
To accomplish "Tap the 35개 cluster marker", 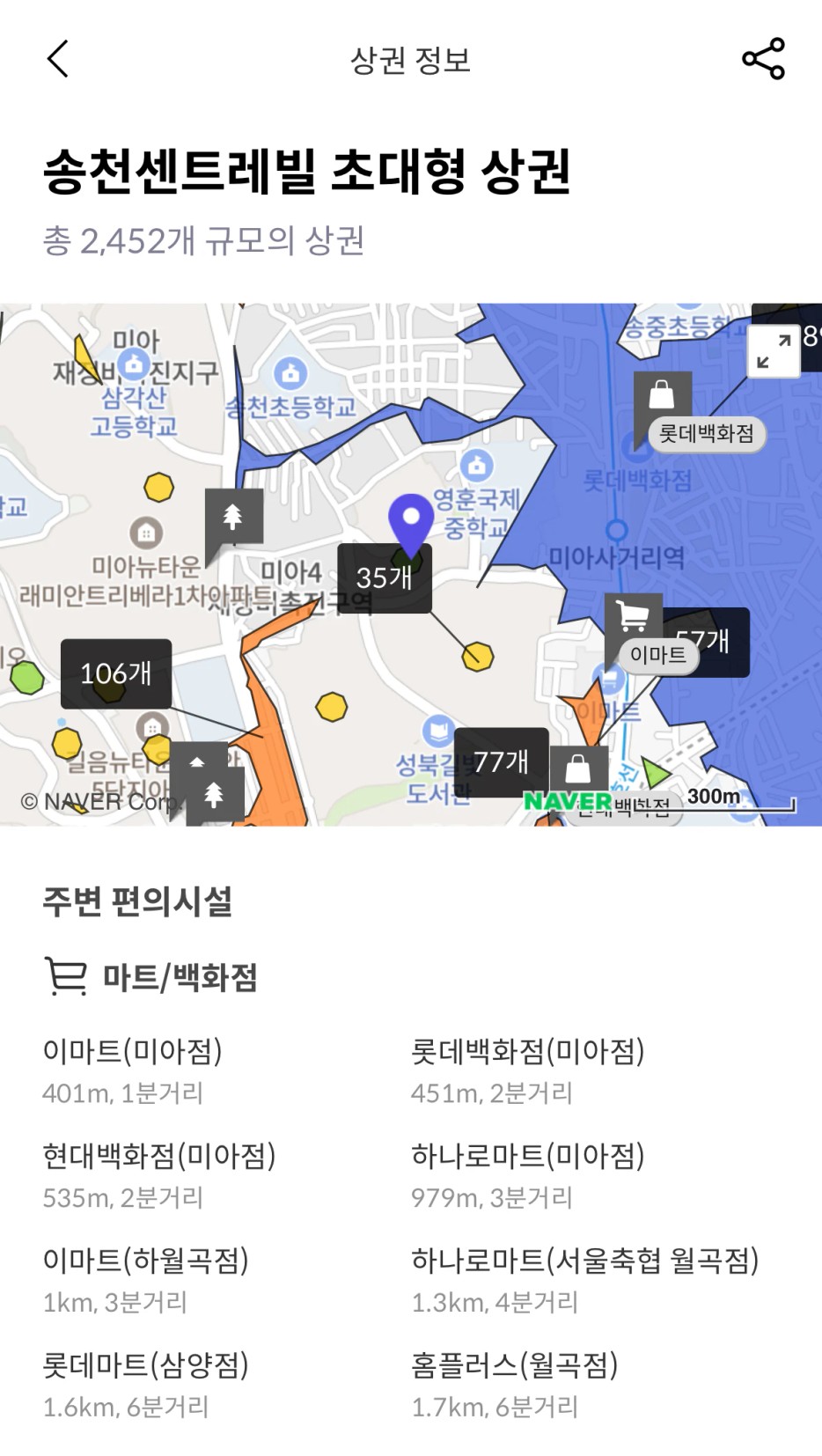I will (385, 577).
